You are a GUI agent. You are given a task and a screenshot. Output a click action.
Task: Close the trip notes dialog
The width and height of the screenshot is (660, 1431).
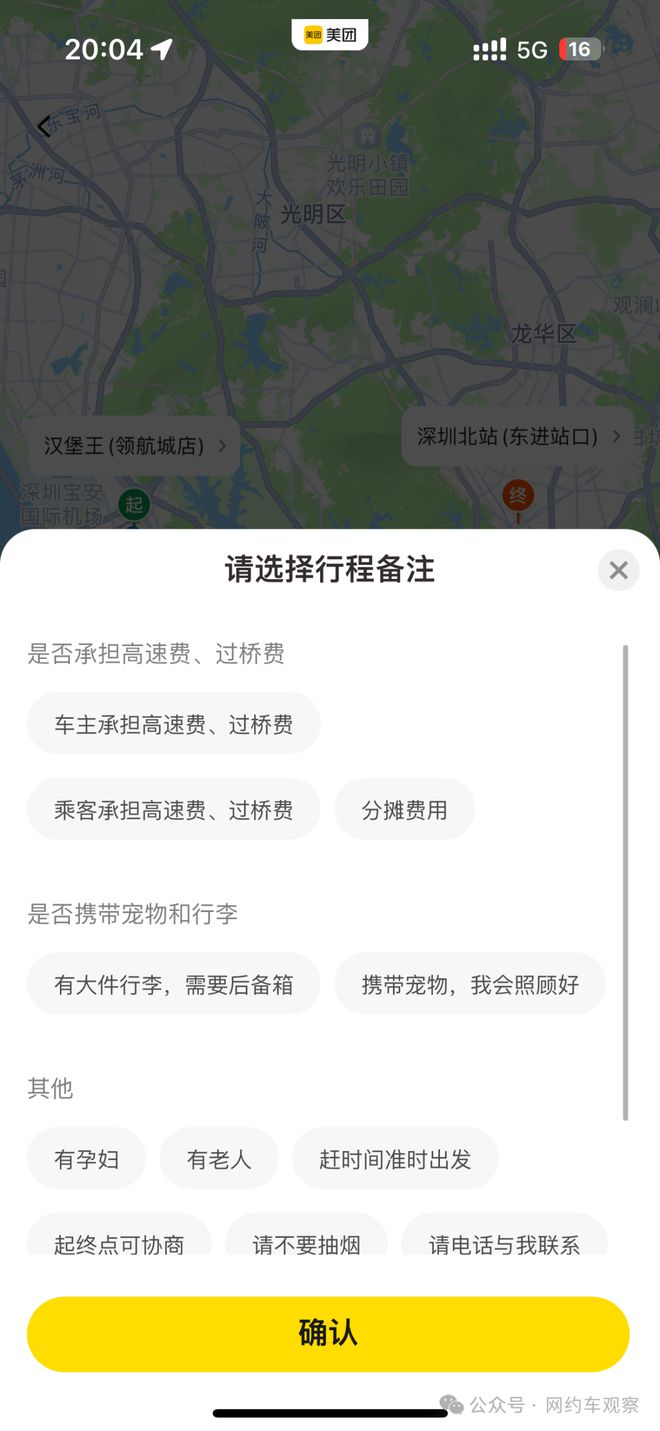tap(618, 570)
